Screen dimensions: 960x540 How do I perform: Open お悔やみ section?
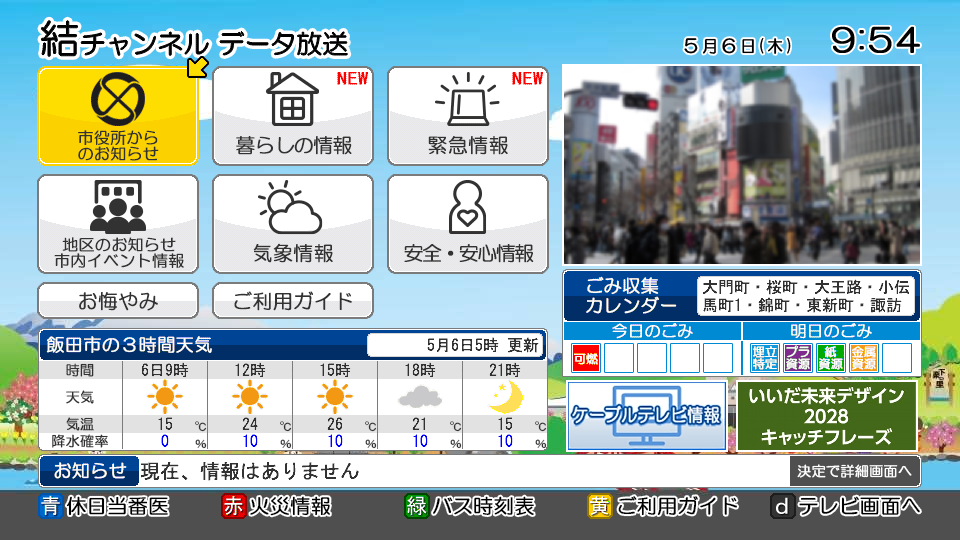click(118, 300)
